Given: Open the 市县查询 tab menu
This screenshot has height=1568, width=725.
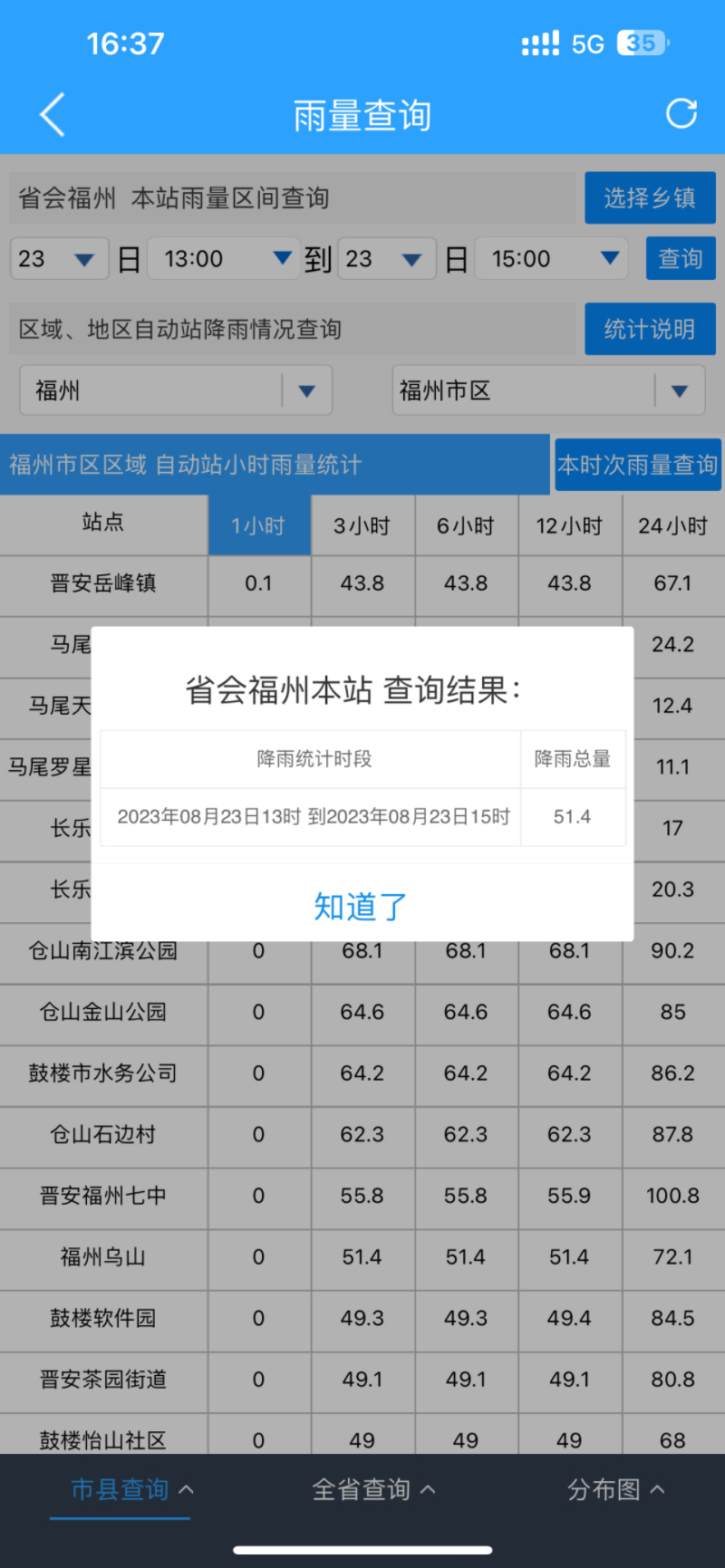Looking at the screenshot, I should point(131,1489).
